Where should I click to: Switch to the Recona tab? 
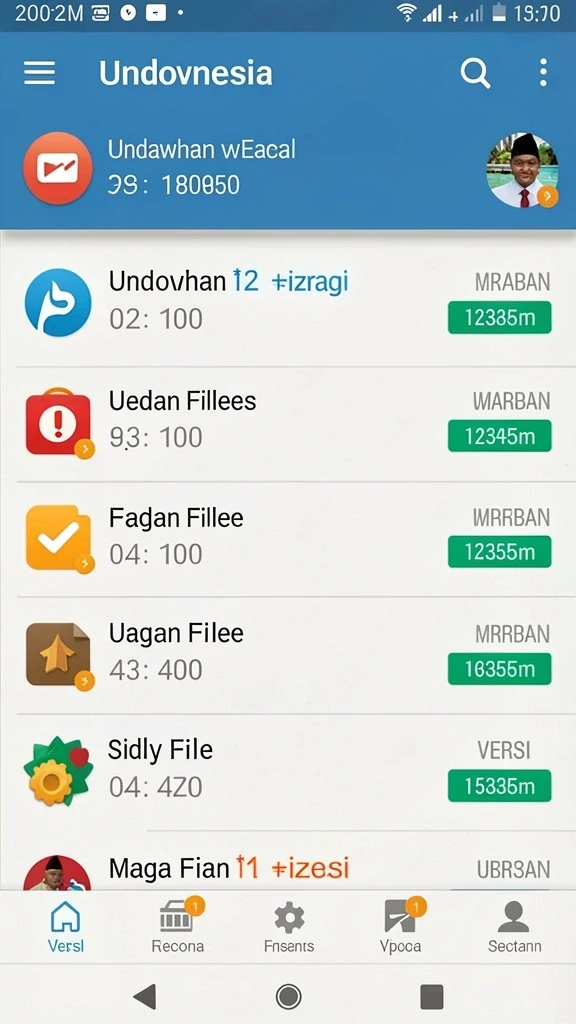178,926
